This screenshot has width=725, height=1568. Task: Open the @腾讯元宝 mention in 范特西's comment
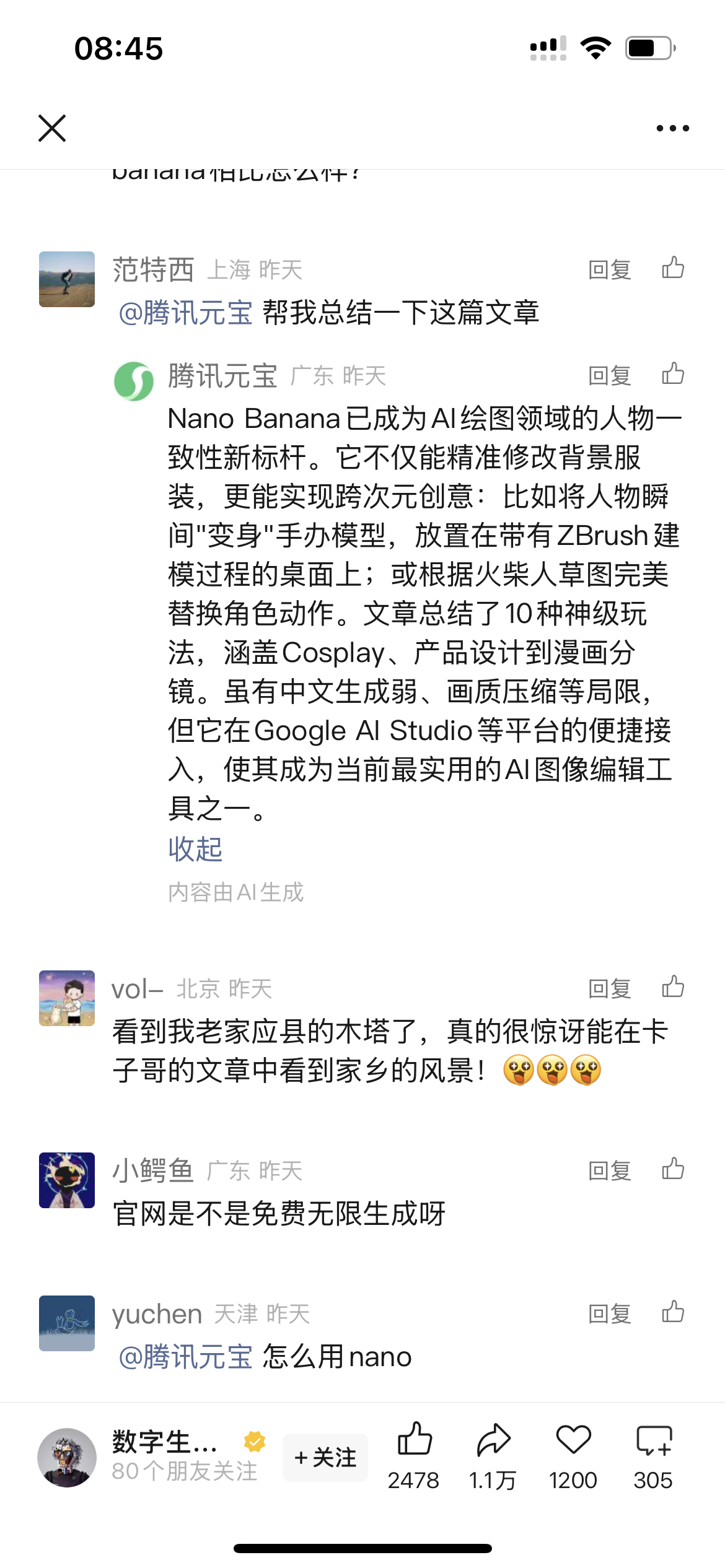pyautogui.click(x=185, y=313)
